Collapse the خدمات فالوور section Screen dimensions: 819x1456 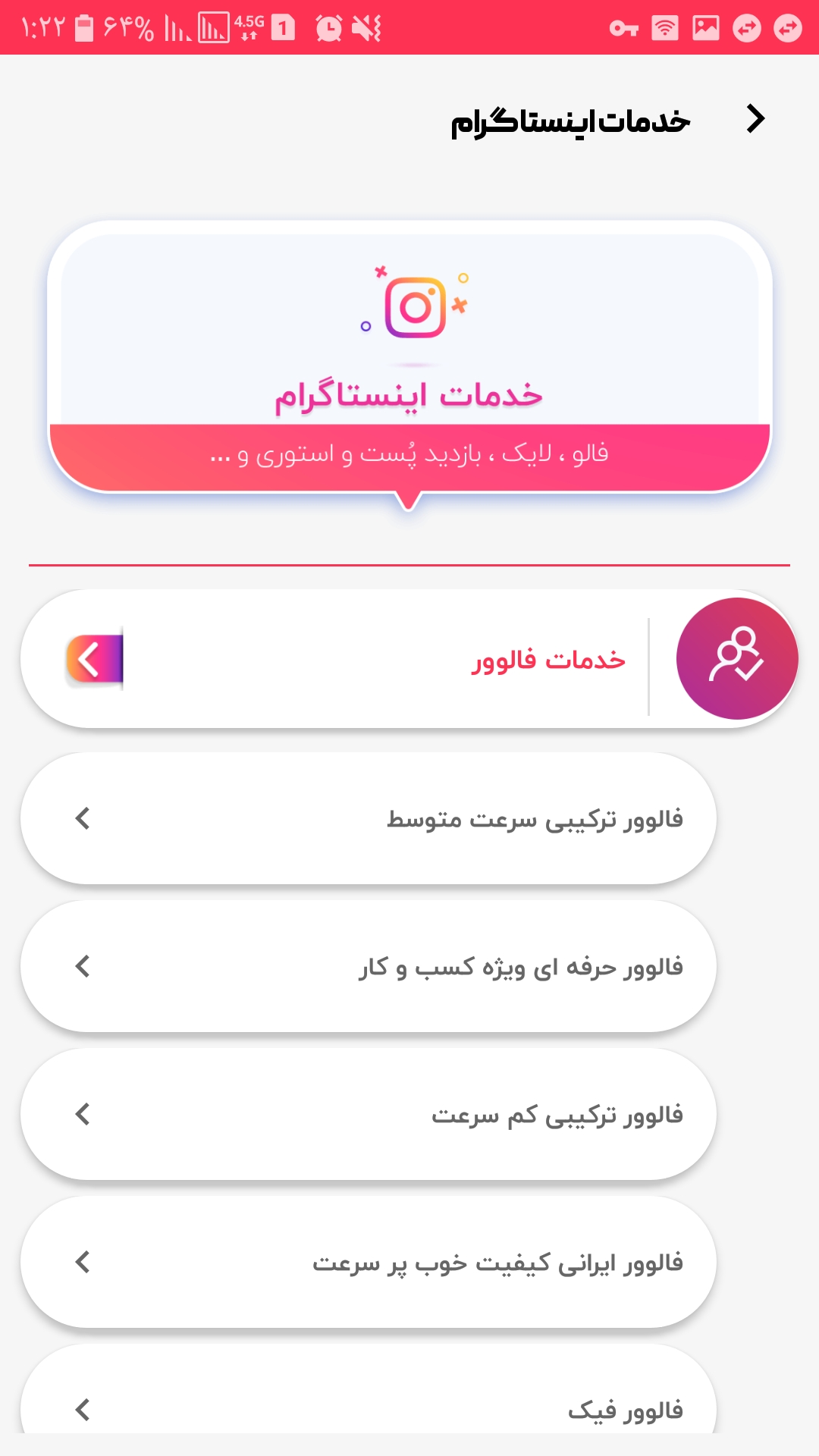(409, 659)
